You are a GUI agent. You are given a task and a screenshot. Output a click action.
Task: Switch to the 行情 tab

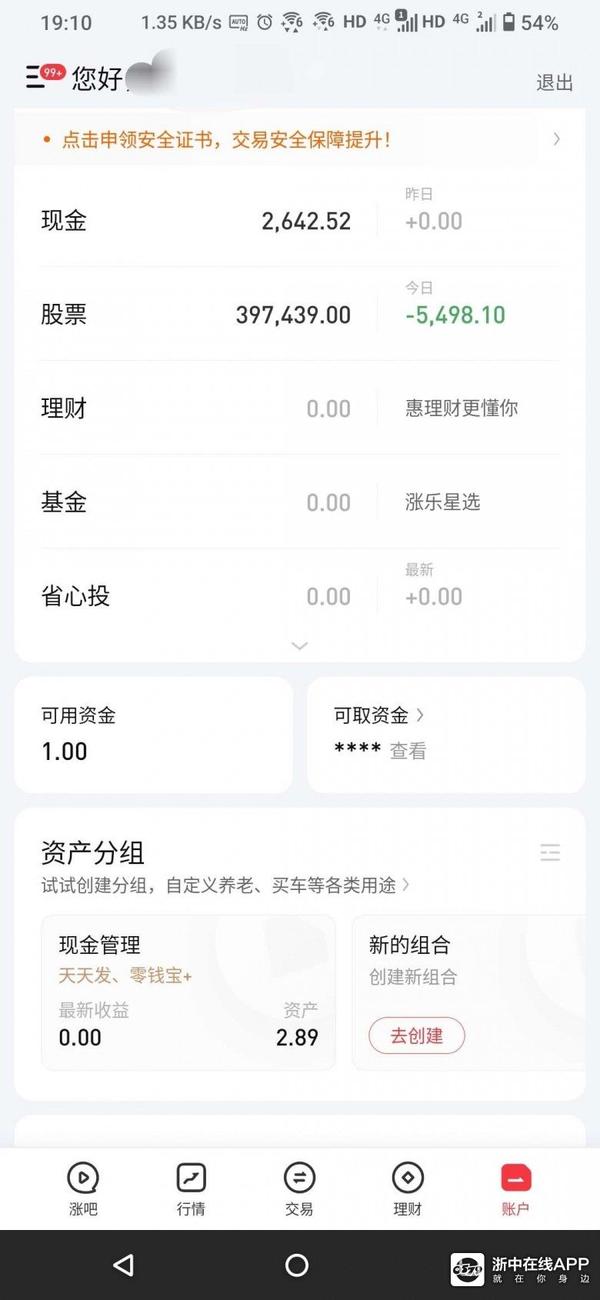coord(191,1187)
